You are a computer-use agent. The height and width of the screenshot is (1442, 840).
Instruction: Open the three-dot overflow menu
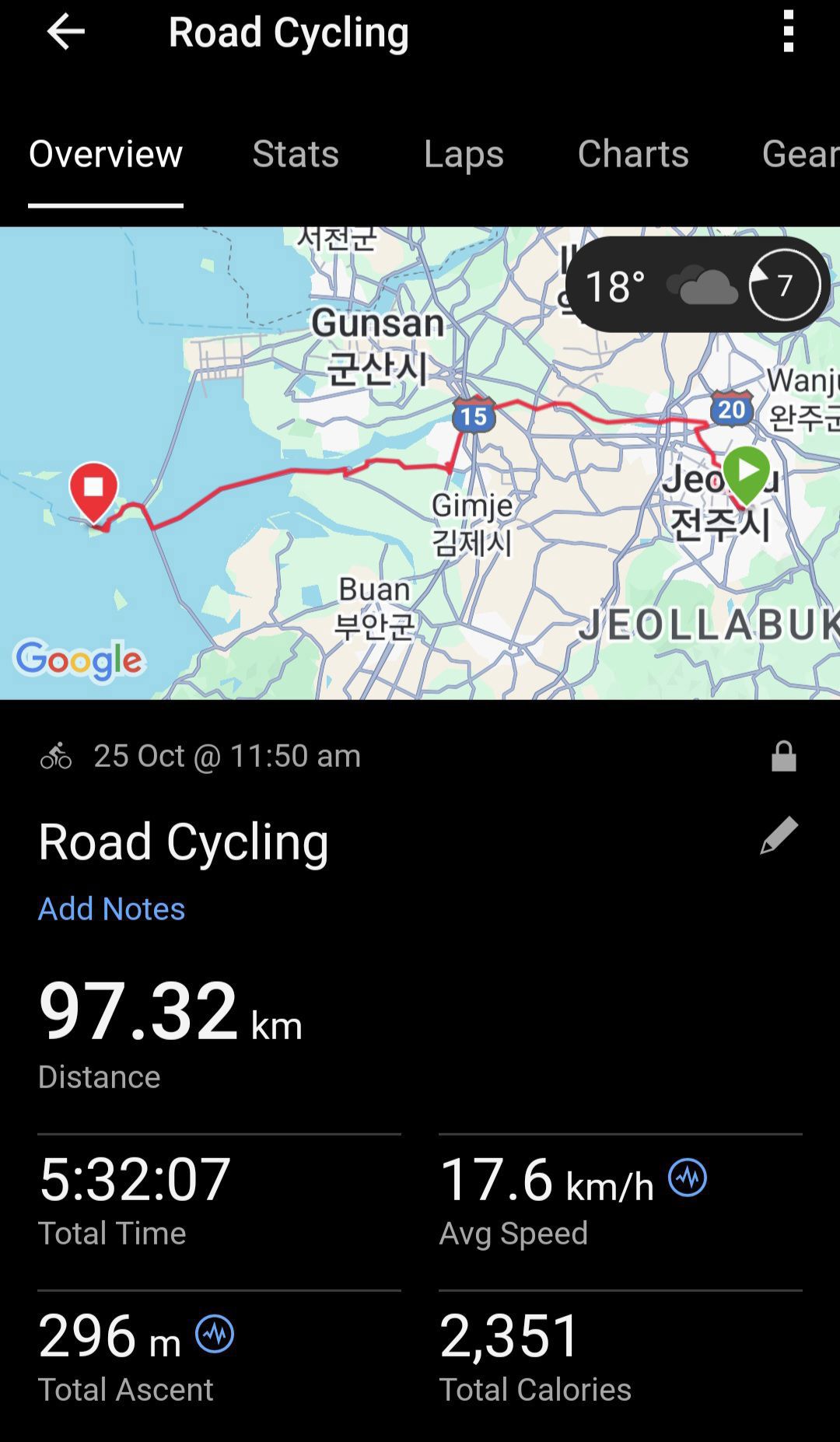788,32
